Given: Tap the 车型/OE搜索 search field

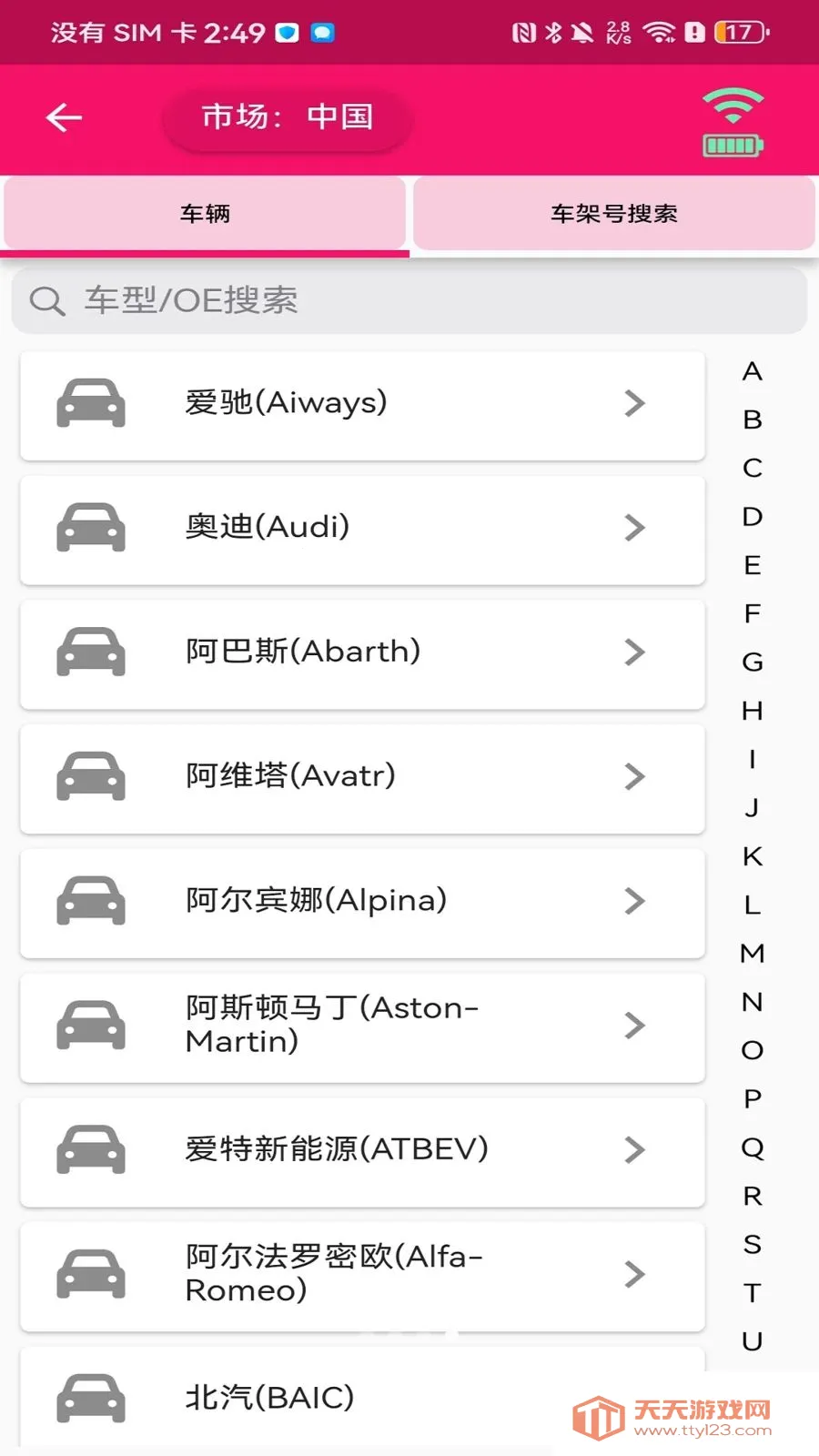Looking at the screenshot, I should (409, 300).
